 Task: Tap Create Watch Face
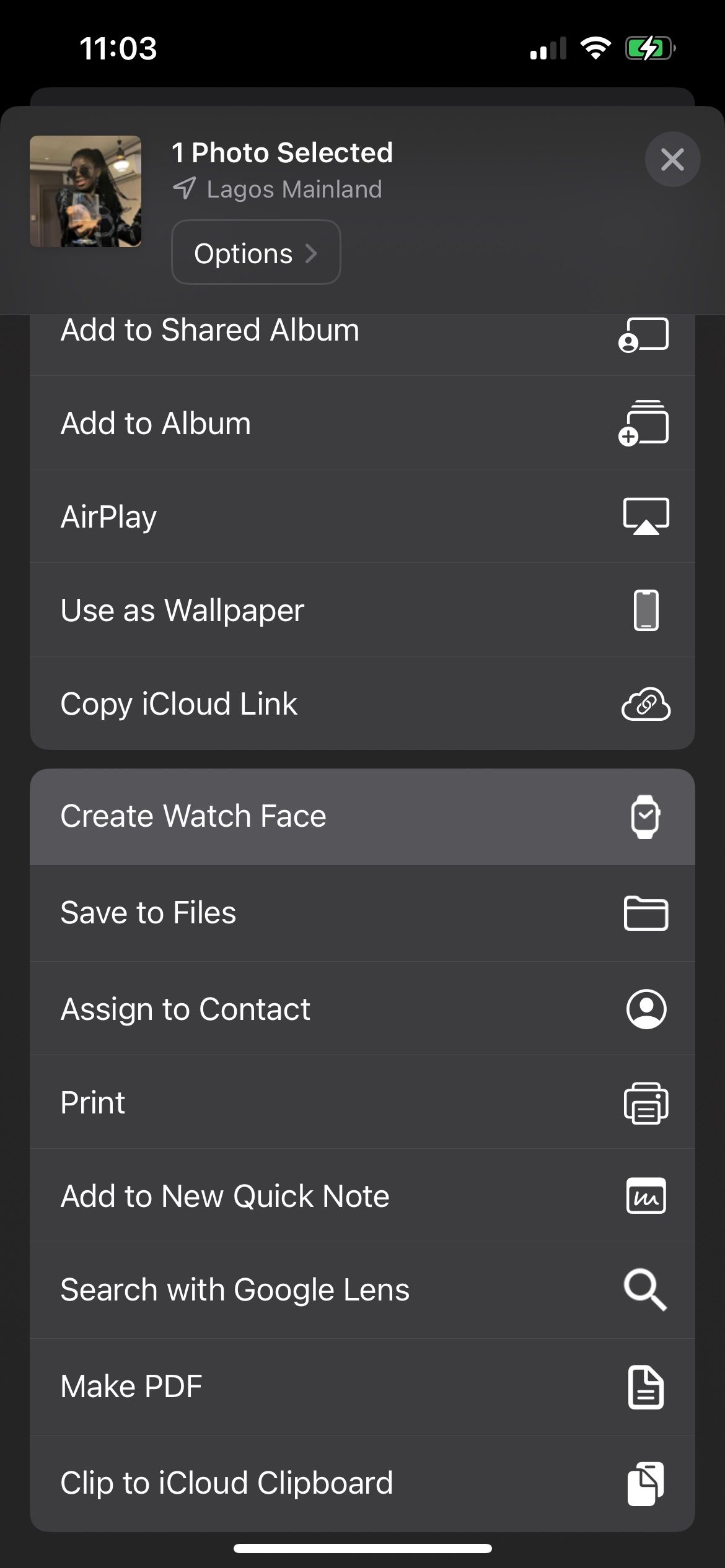[248, 816]
